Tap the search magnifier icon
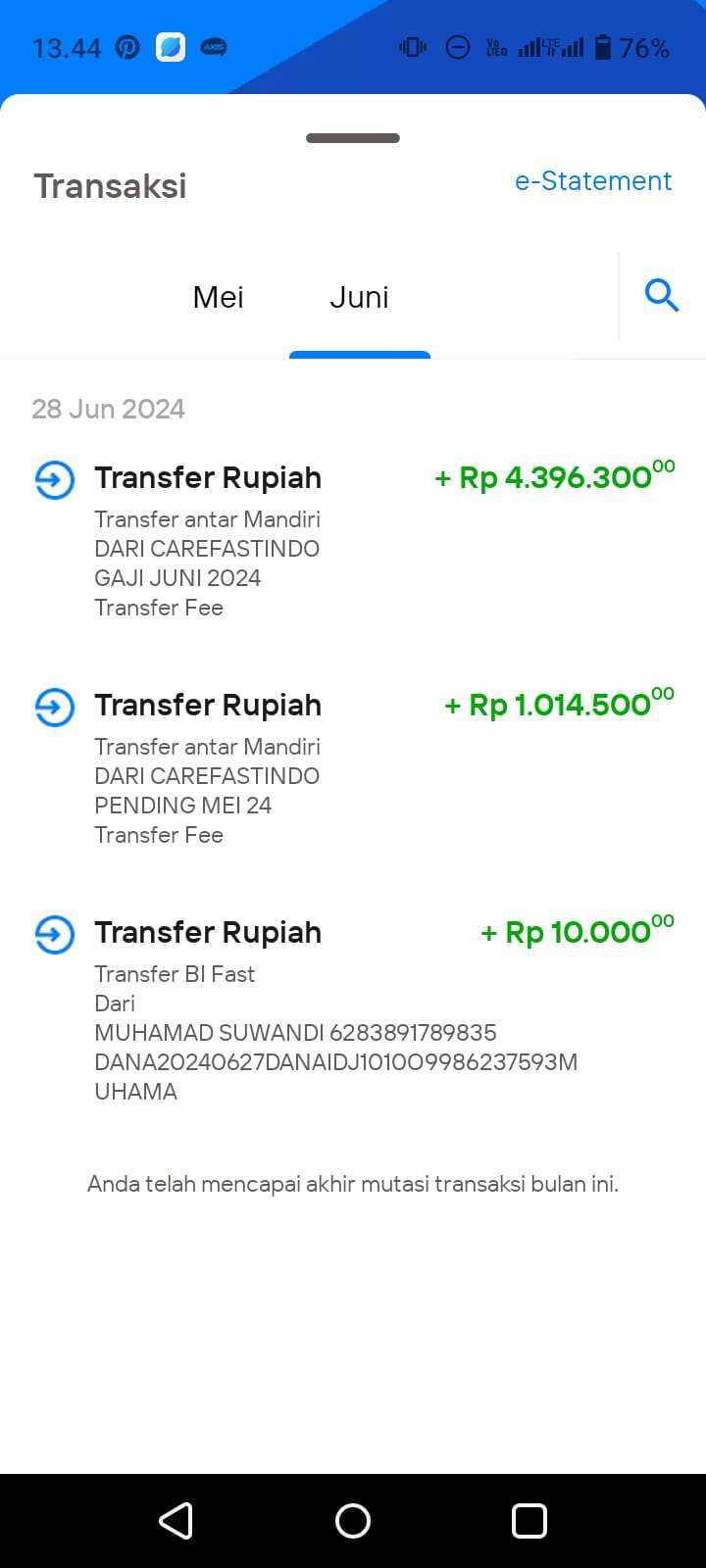 (x=662, y=295)
